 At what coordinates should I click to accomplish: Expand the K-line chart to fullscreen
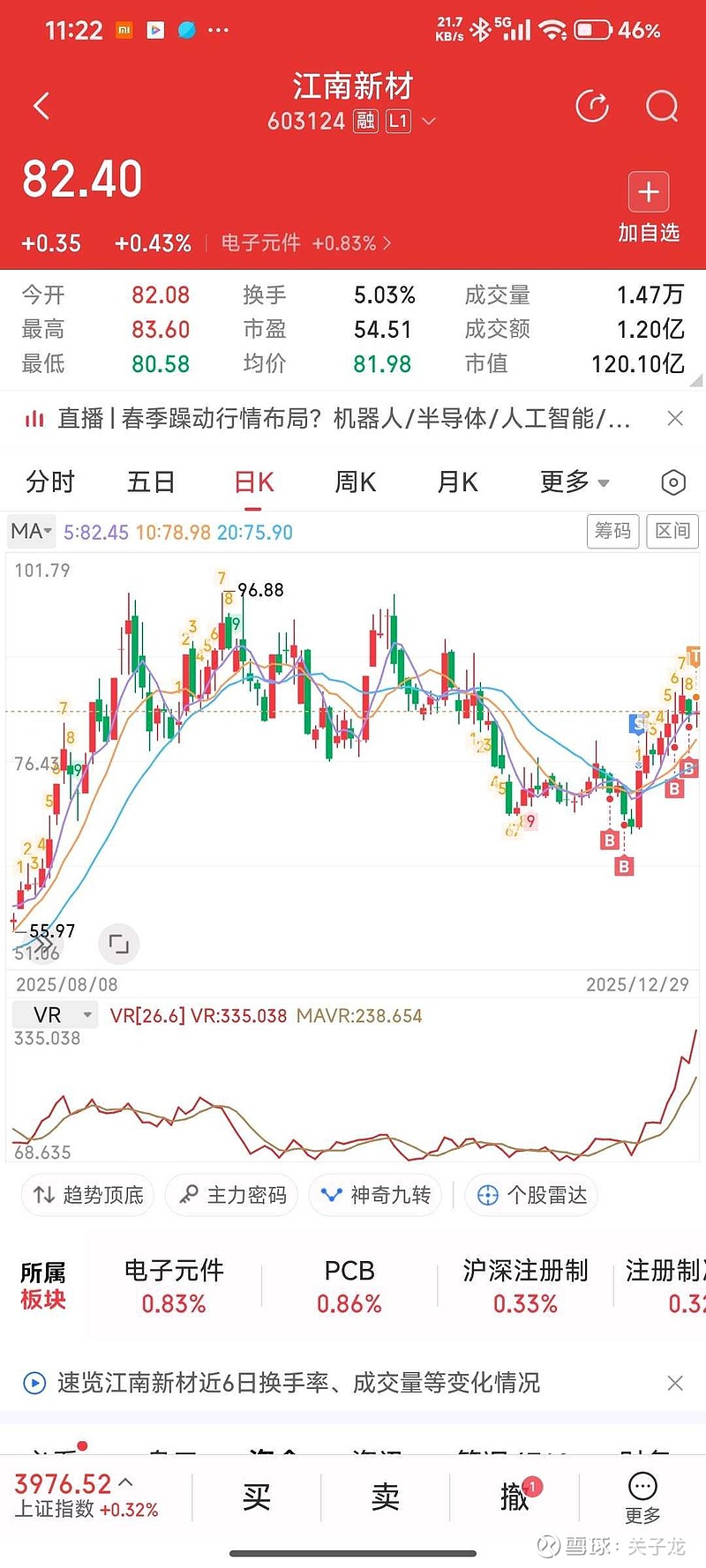(118, 944)
